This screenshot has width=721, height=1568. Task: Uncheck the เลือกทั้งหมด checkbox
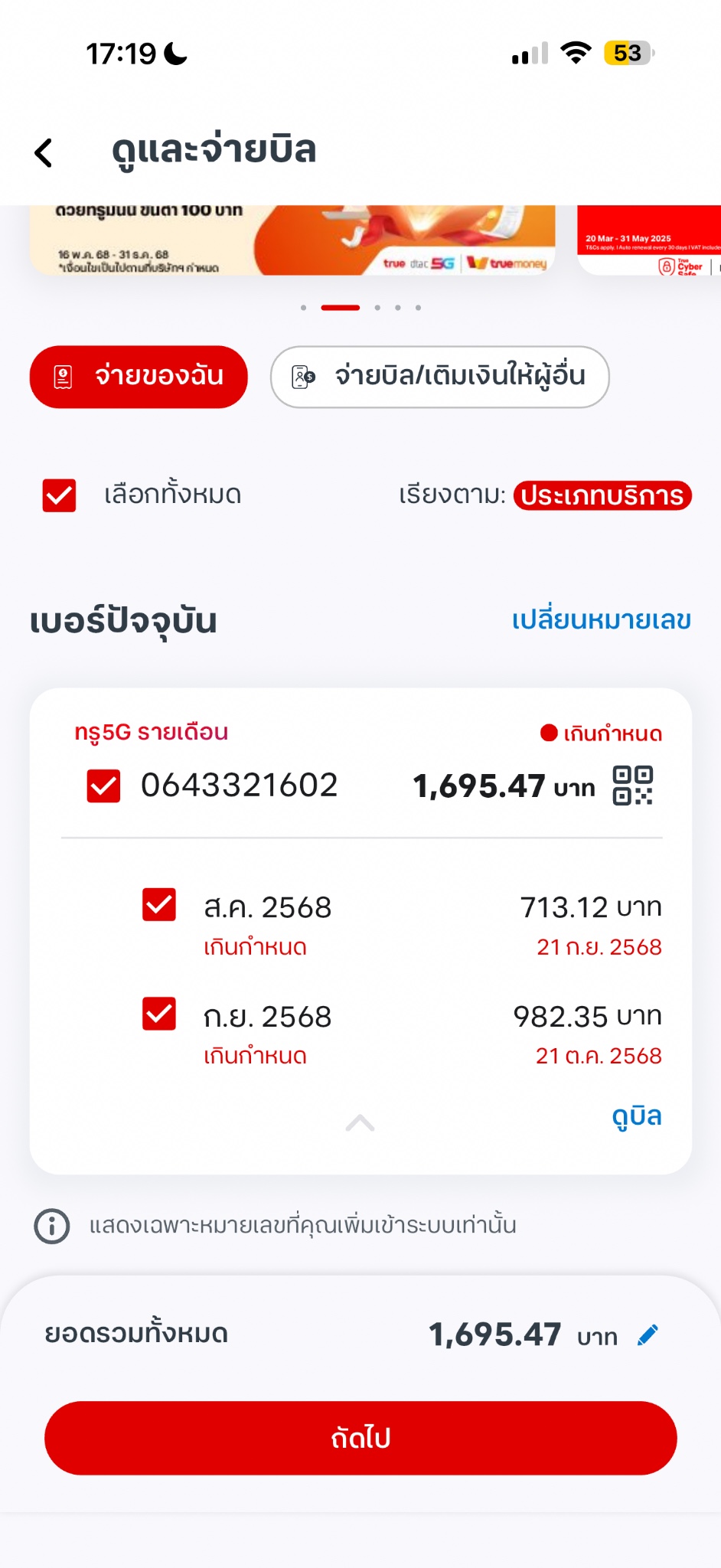coord(60,495)
